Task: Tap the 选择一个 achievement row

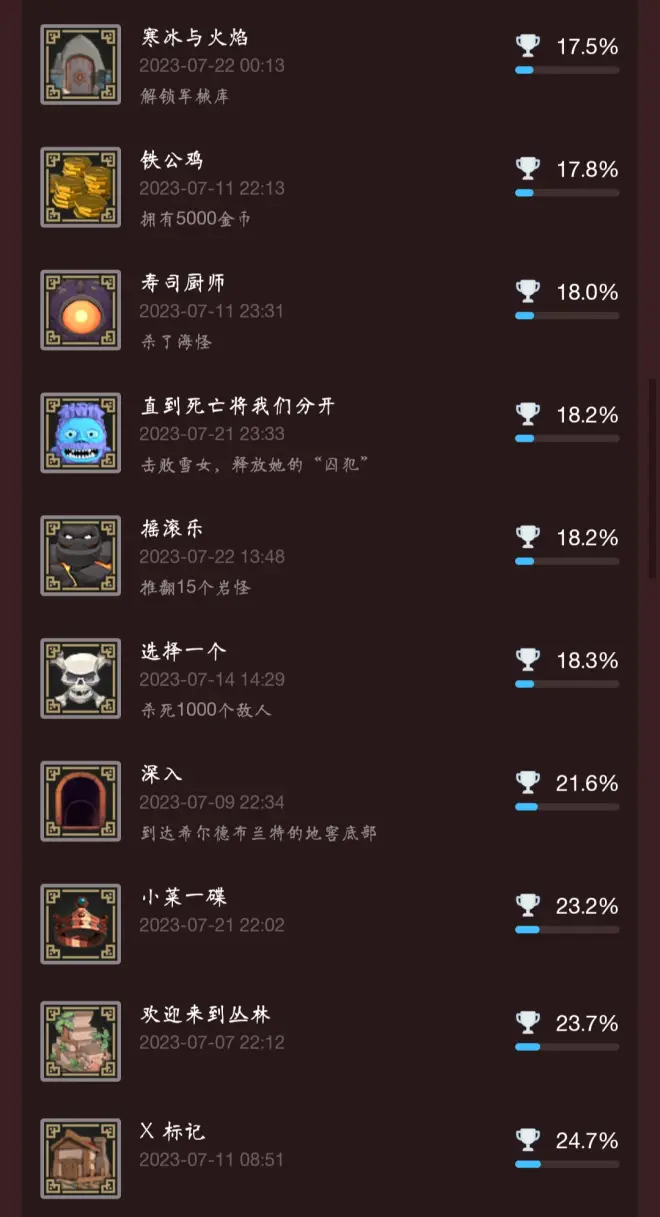Action: (330, 679)
